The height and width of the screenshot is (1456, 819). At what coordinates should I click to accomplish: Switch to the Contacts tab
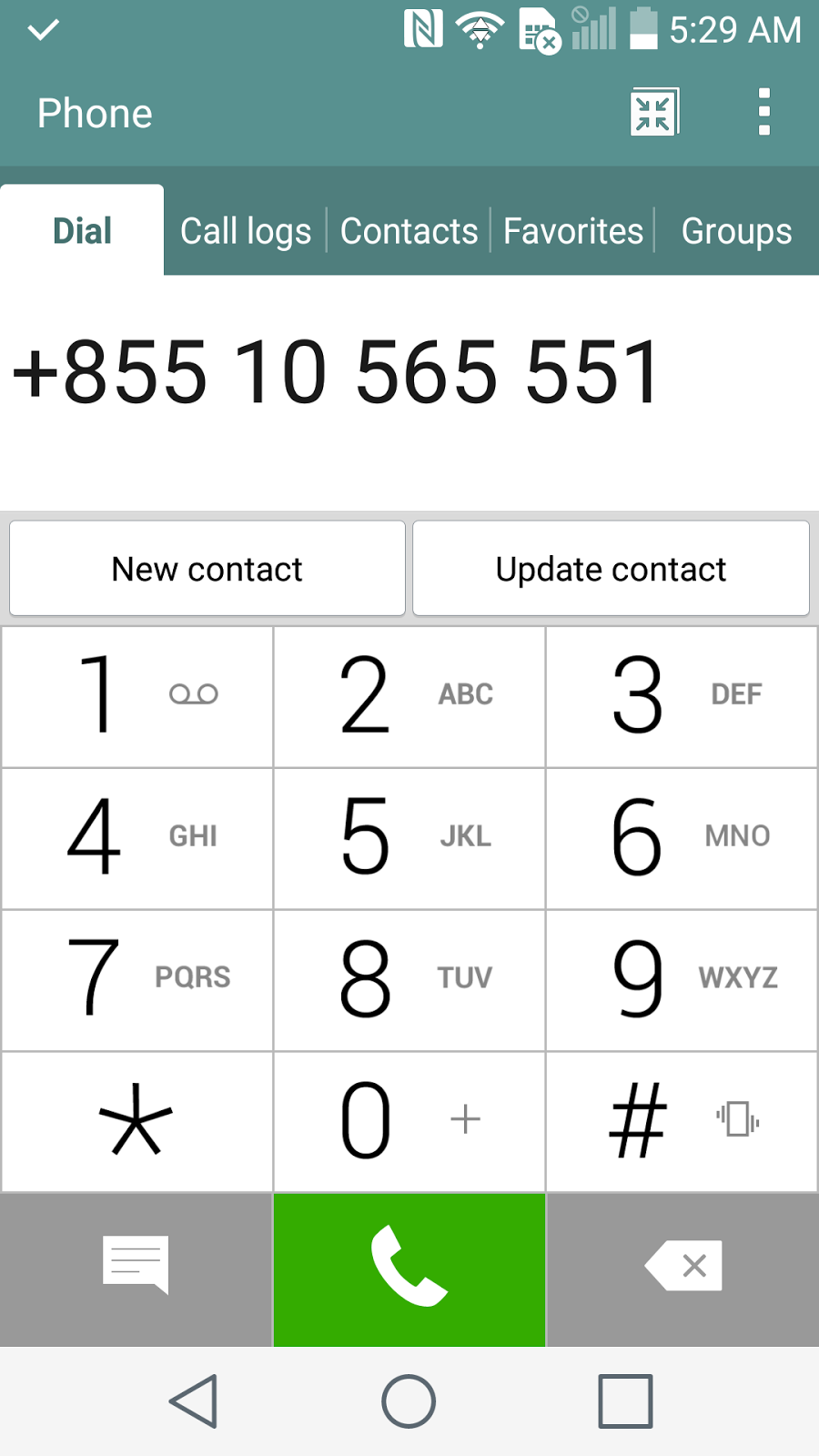(409, 231)
